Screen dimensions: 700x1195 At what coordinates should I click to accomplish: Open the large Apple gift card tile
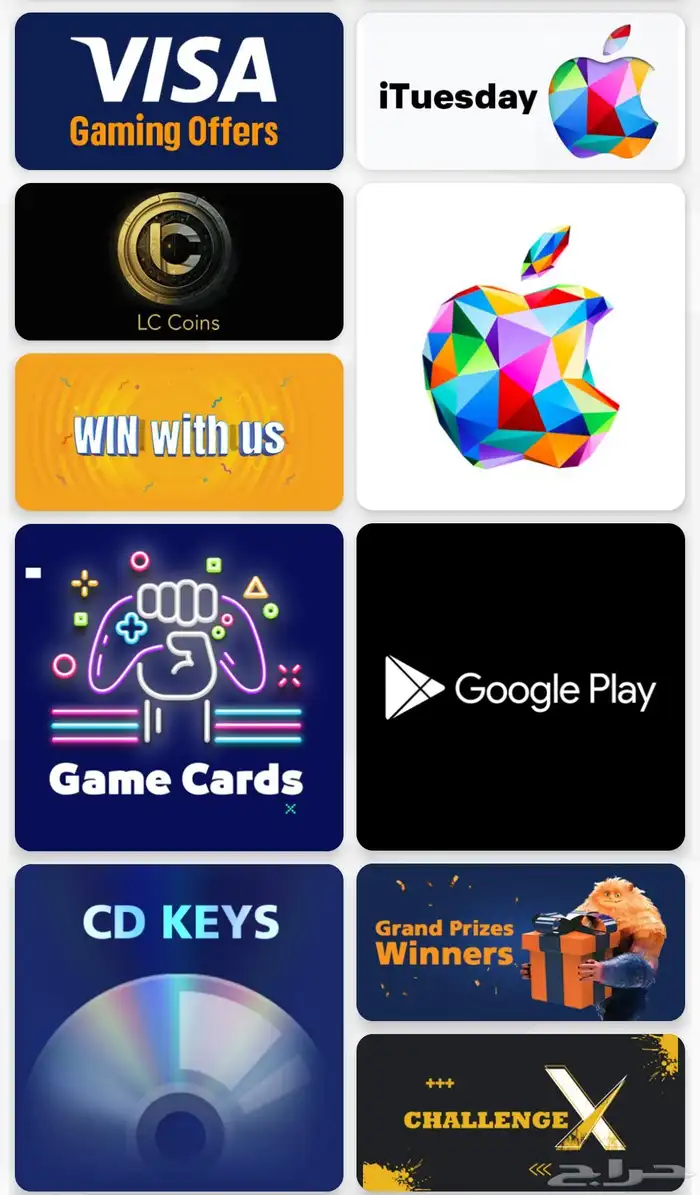[x=520, y=346]
